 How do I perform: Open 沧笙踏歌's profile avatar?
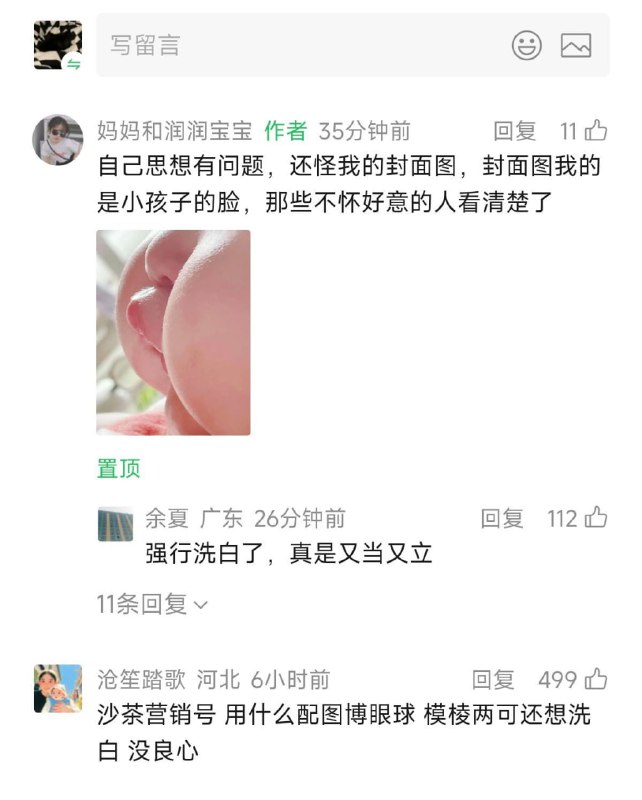(58, 688)
